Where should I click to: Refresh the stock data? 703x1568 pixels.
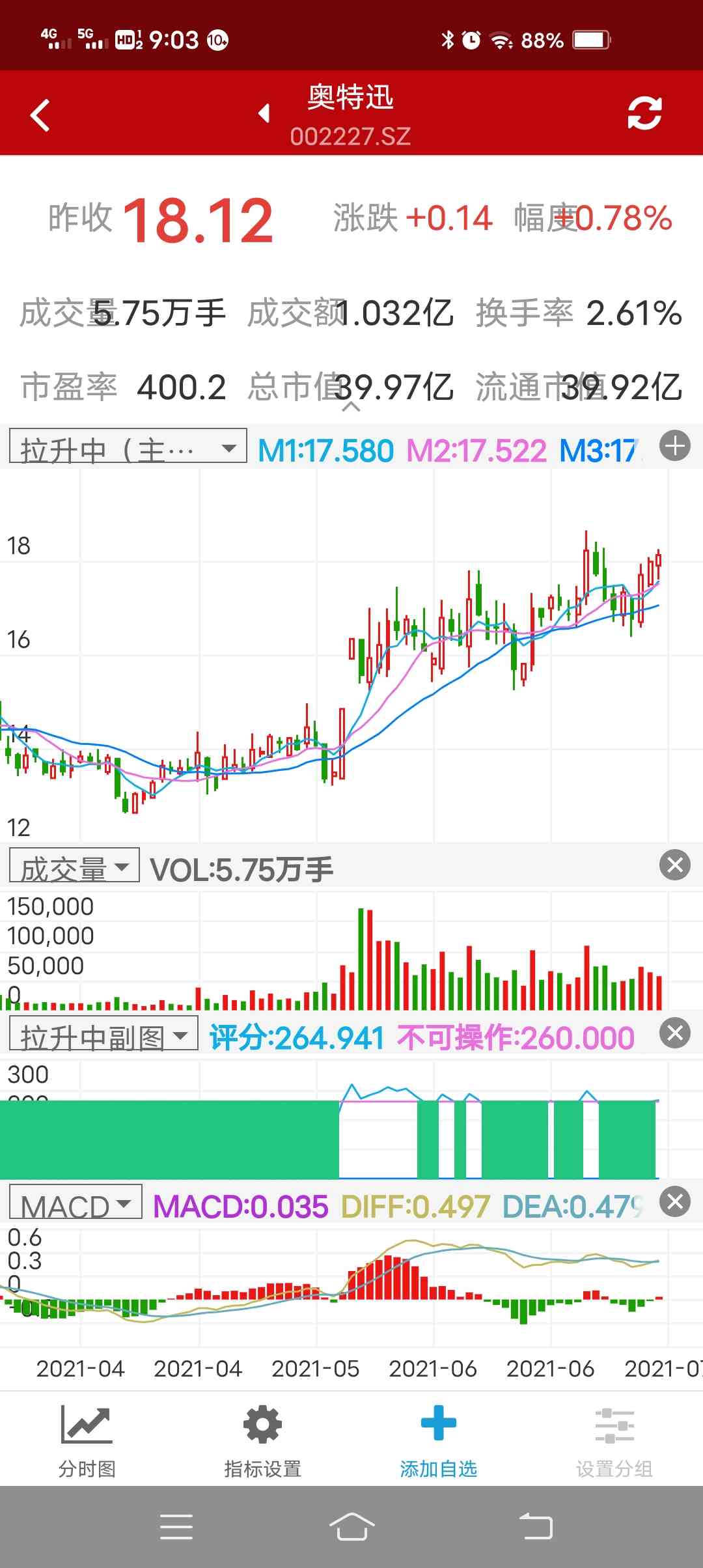point(644,113)
